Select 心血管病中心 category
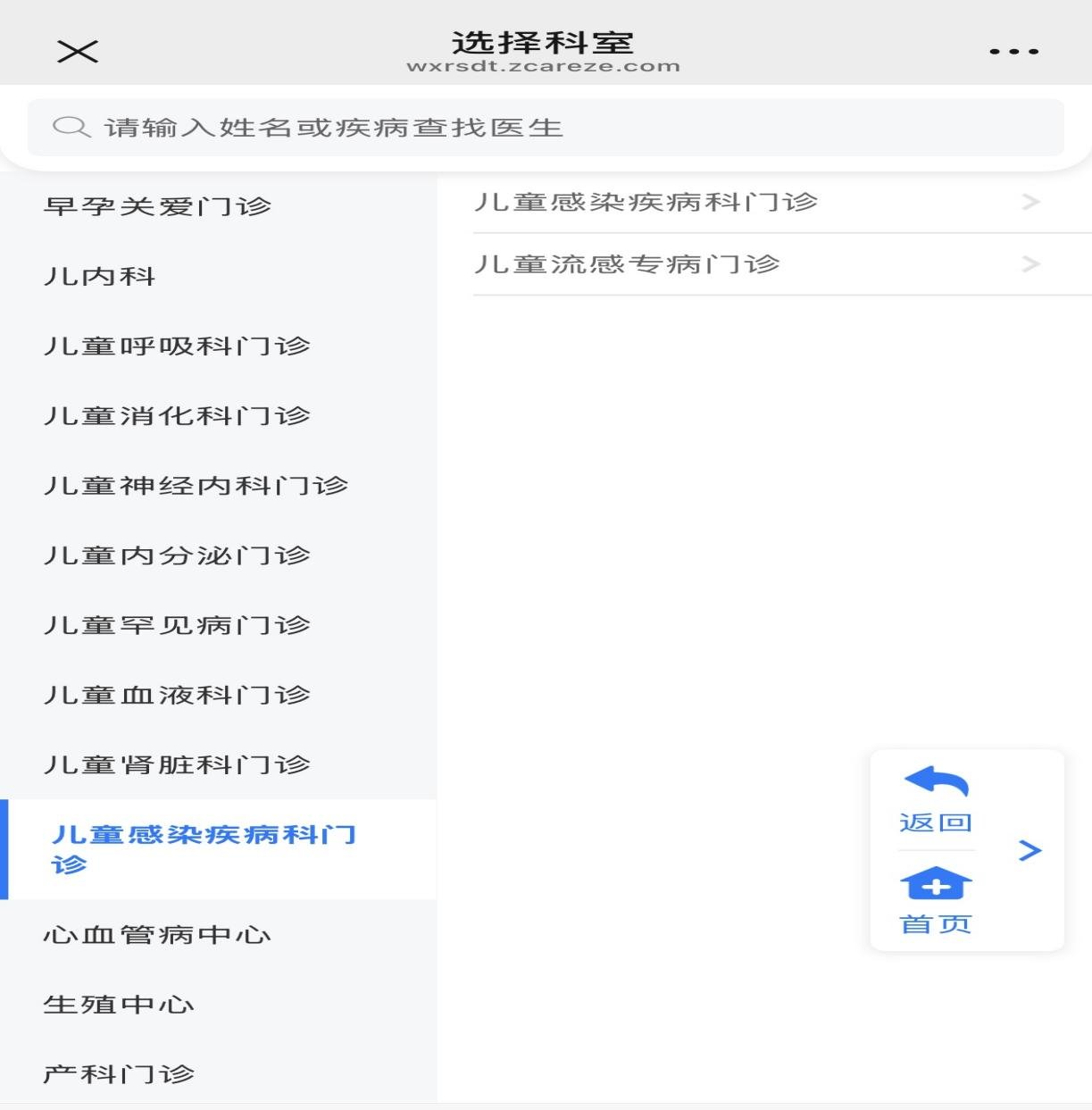 click(157, 935)
